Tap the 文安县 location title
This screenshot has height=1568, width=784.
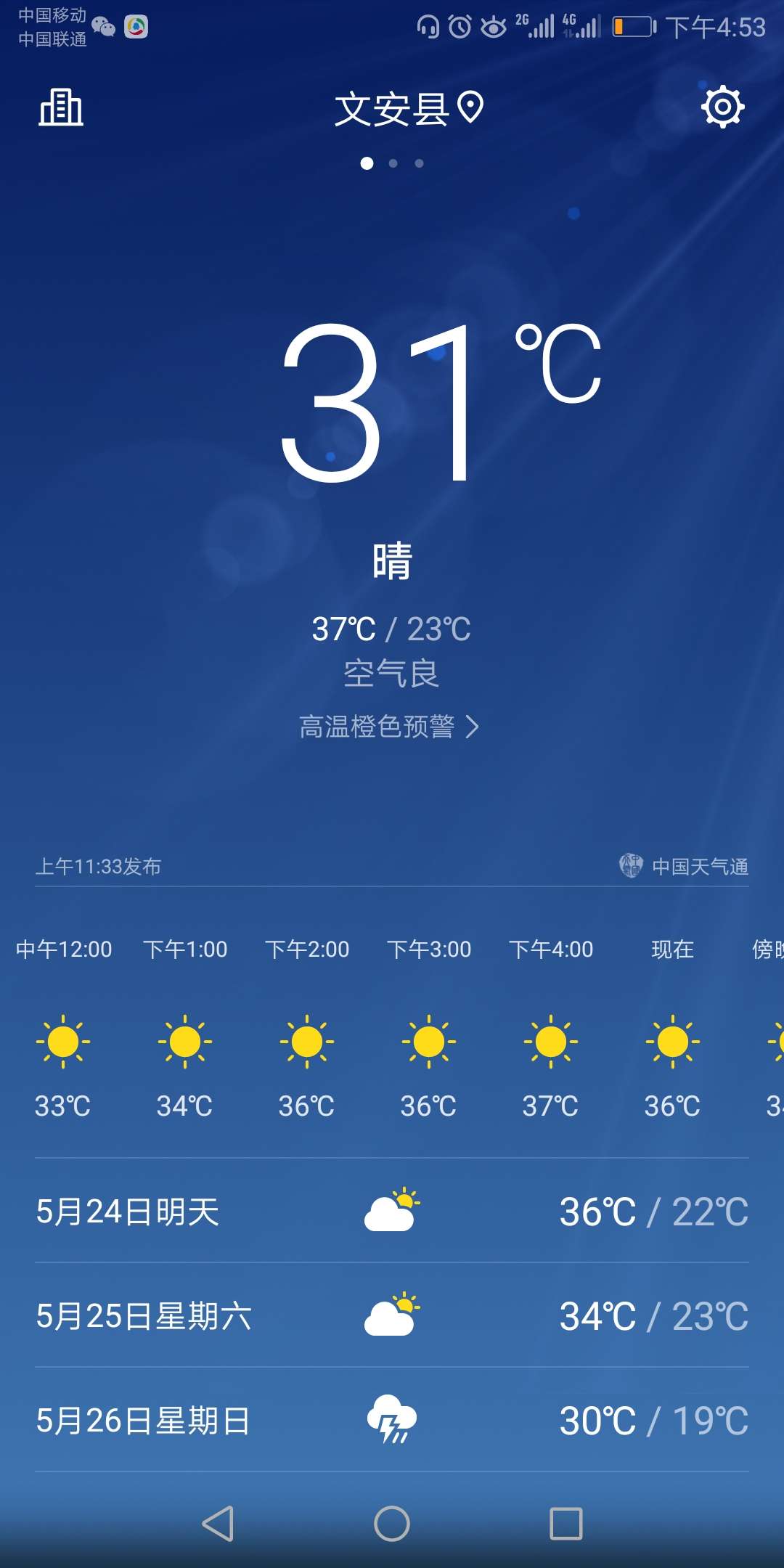tap(409, 109)
